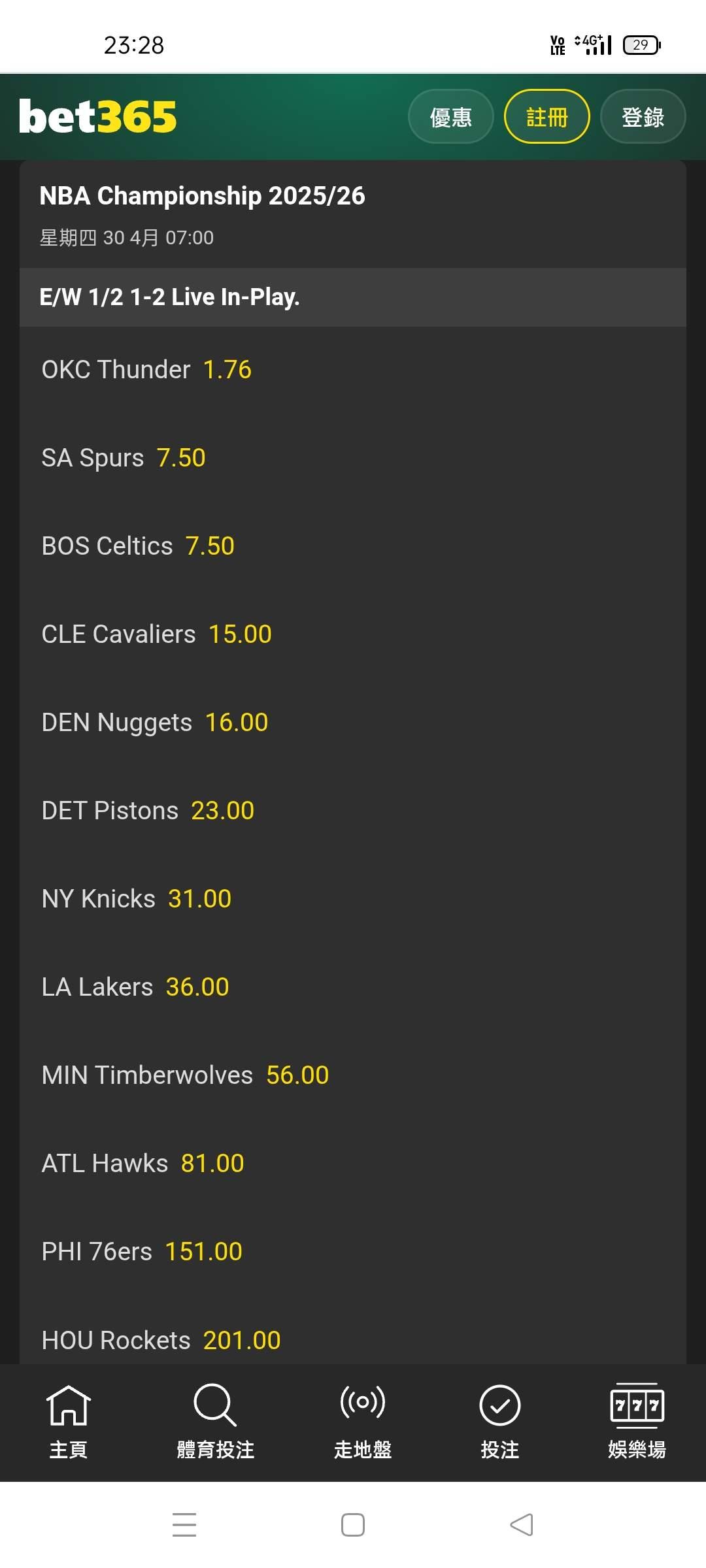Select SA Spurs at 7.50 odds
Screen dimensions: 706x1568
coord(124,458)
